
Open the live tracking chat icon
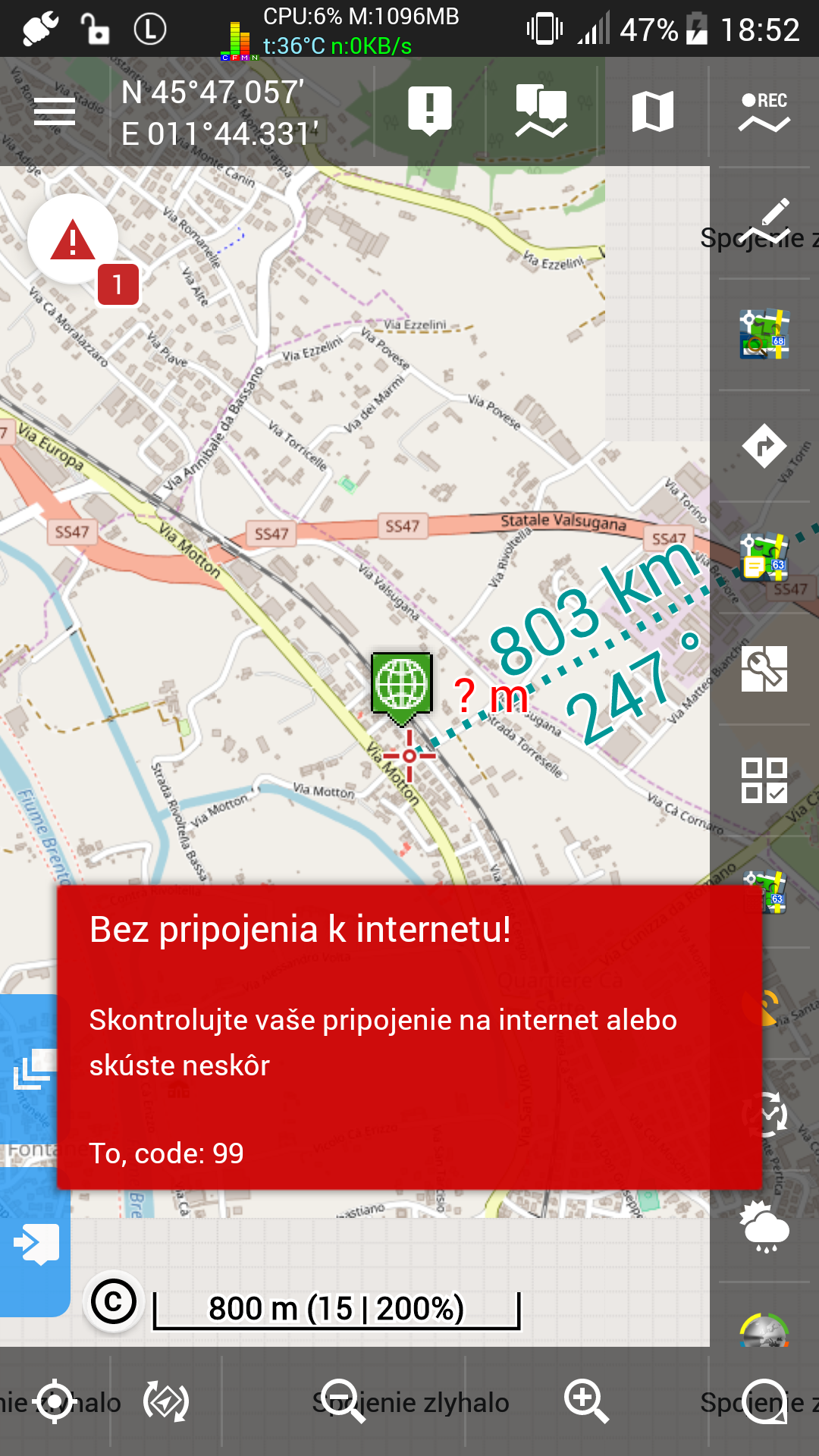541,111
